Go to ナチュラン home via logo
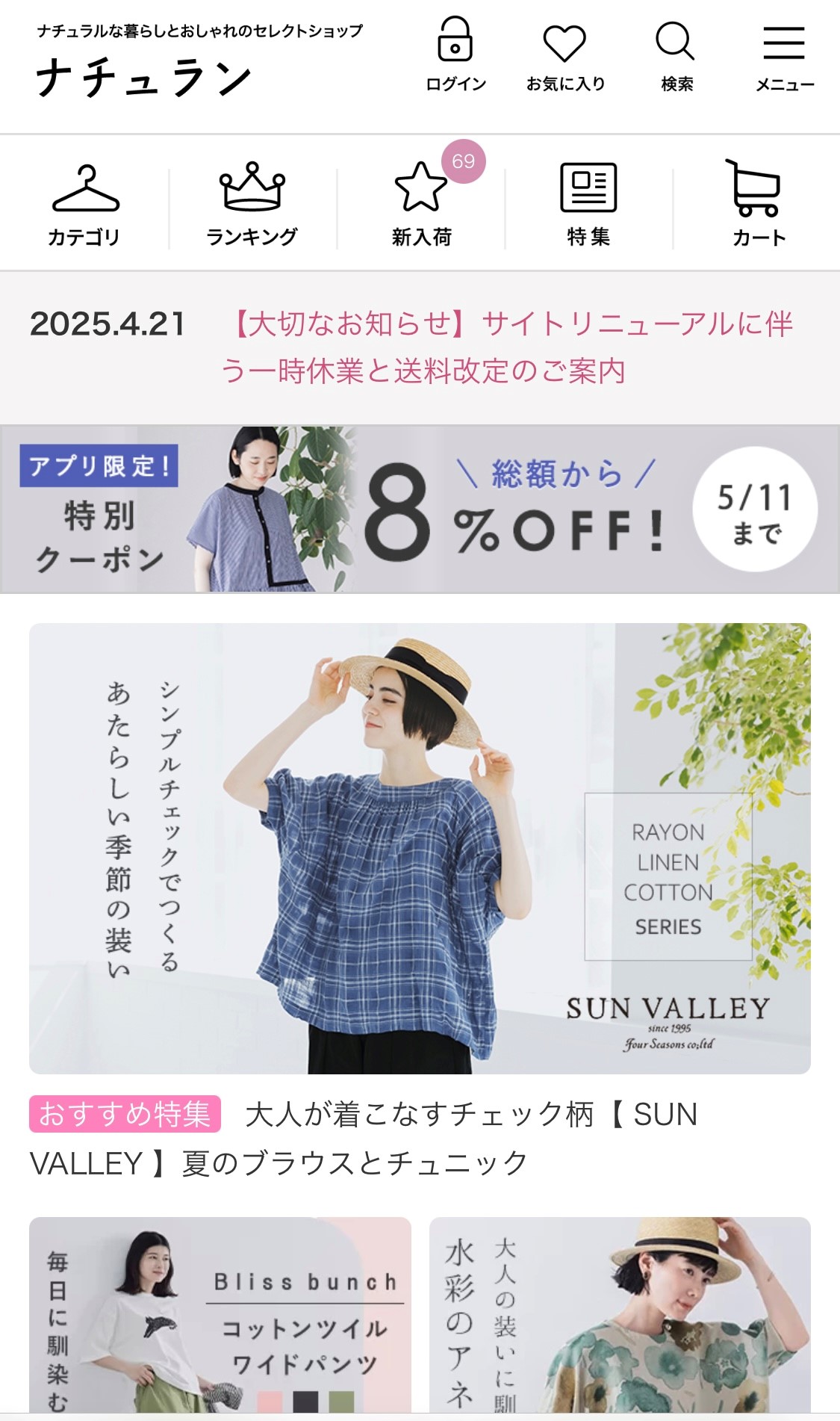Image resolution: width=840 pixels, height=1421 pixels. click(x=144, y=78)
